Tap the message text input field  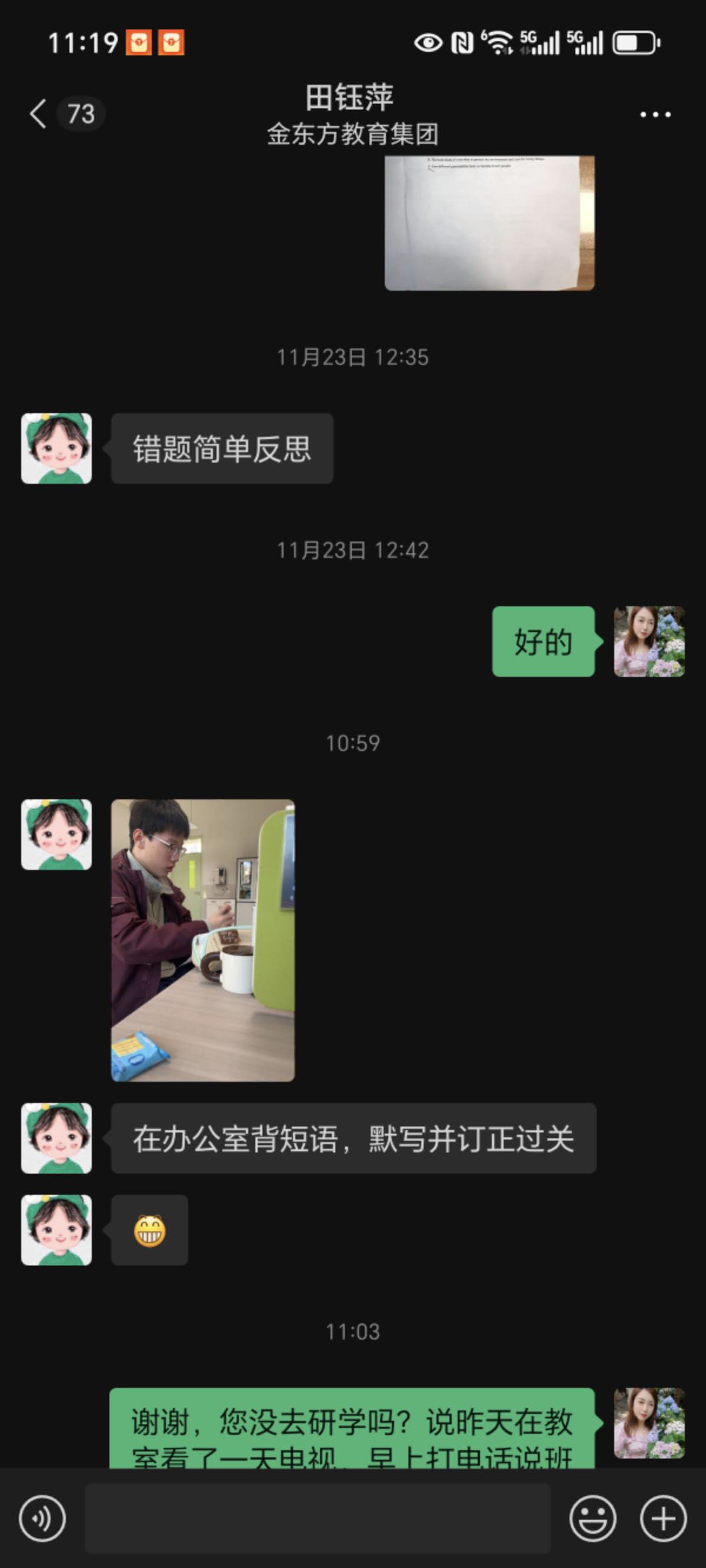click(x=317, y=1518)
